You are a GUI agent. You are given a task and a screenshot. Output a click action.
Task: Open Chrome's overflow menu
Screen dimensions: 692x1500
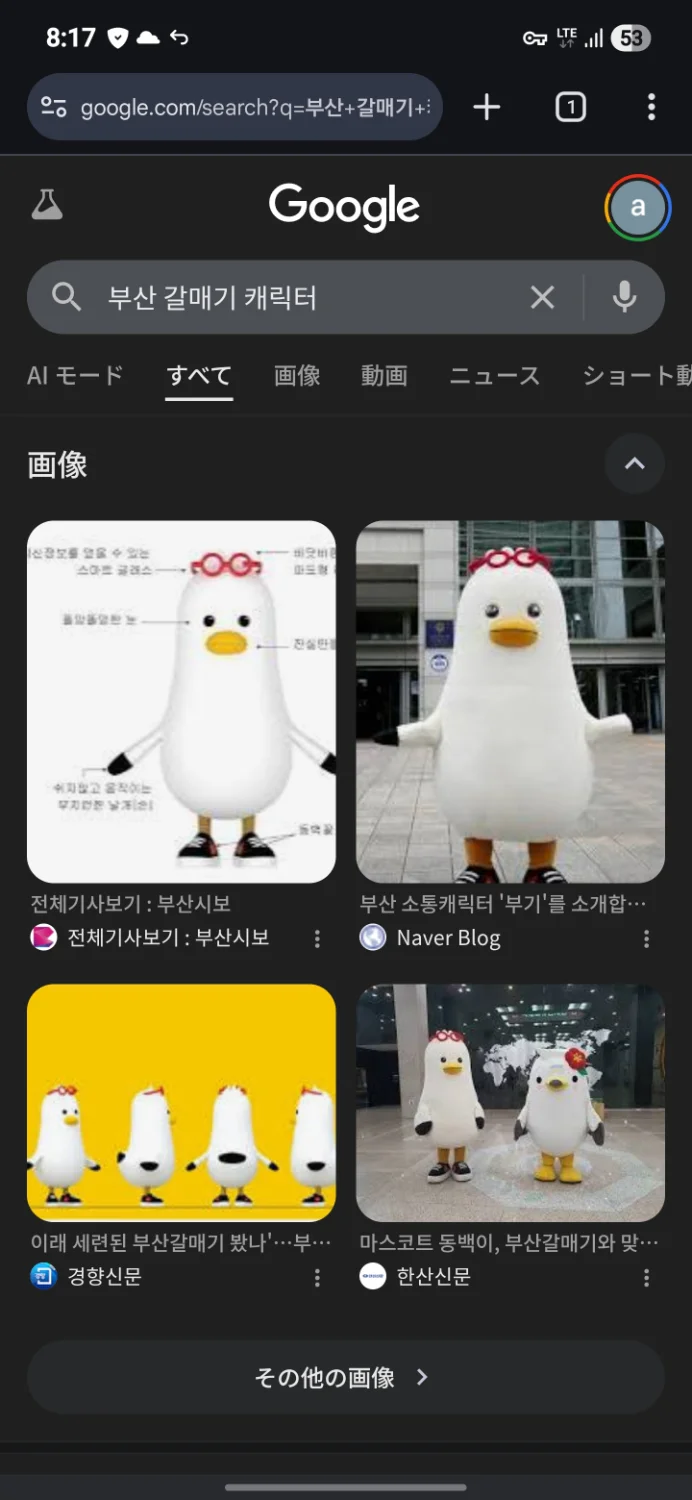point(651,107)
